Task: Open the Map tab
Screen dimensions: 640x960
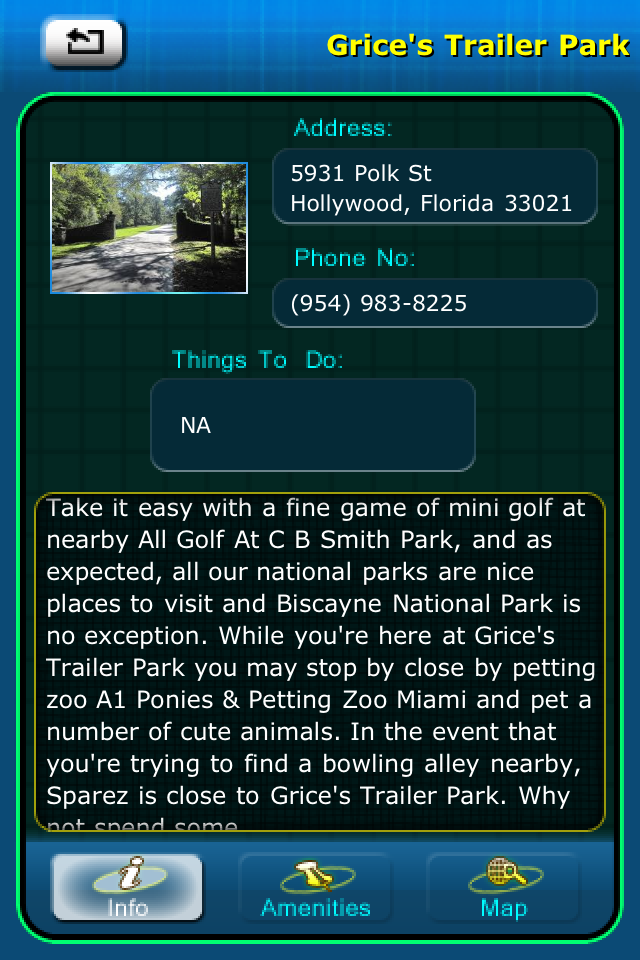Action: tap(503, 888)
